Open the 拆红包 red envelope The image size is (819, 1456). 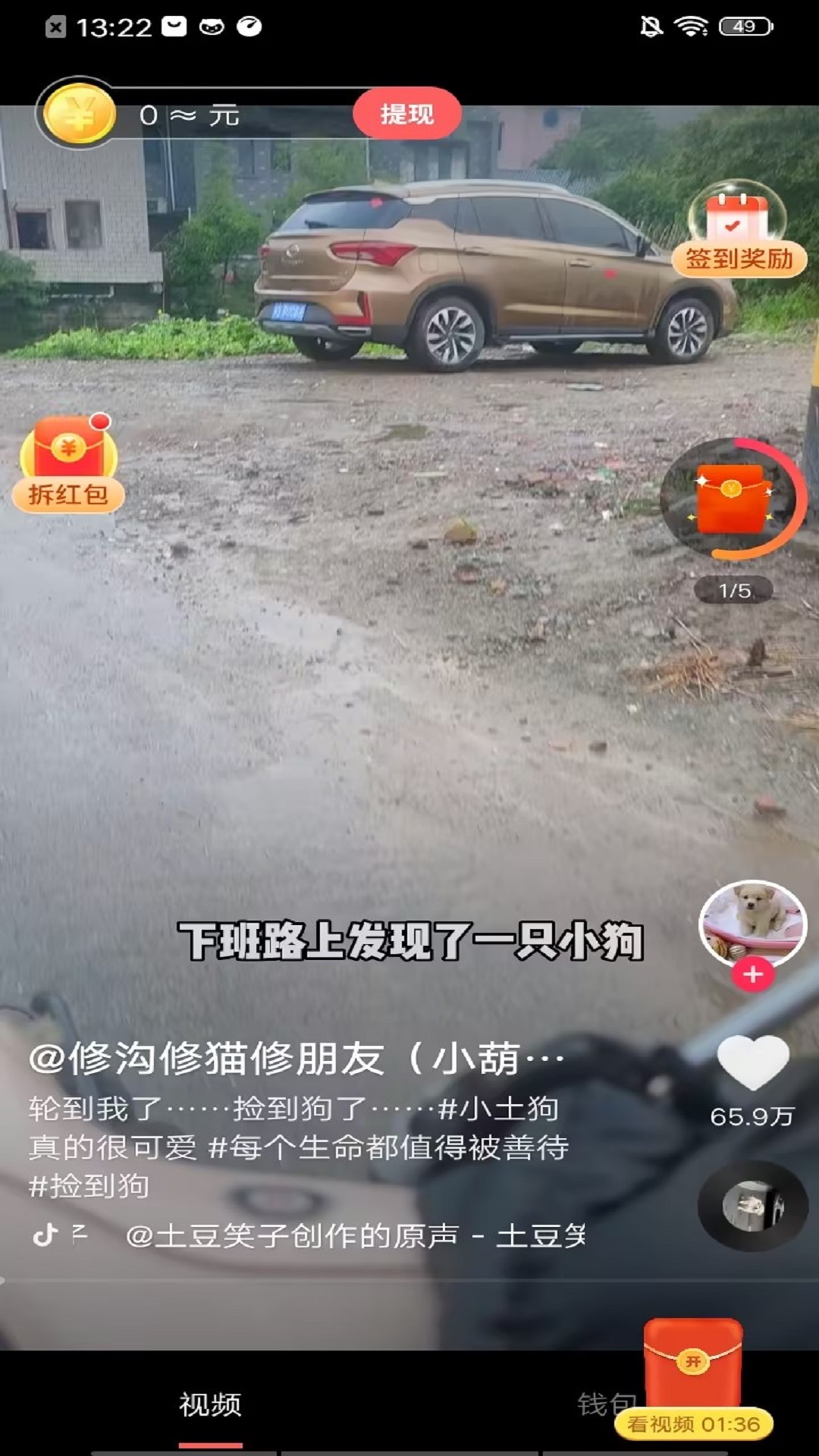(x=68, y=463)
